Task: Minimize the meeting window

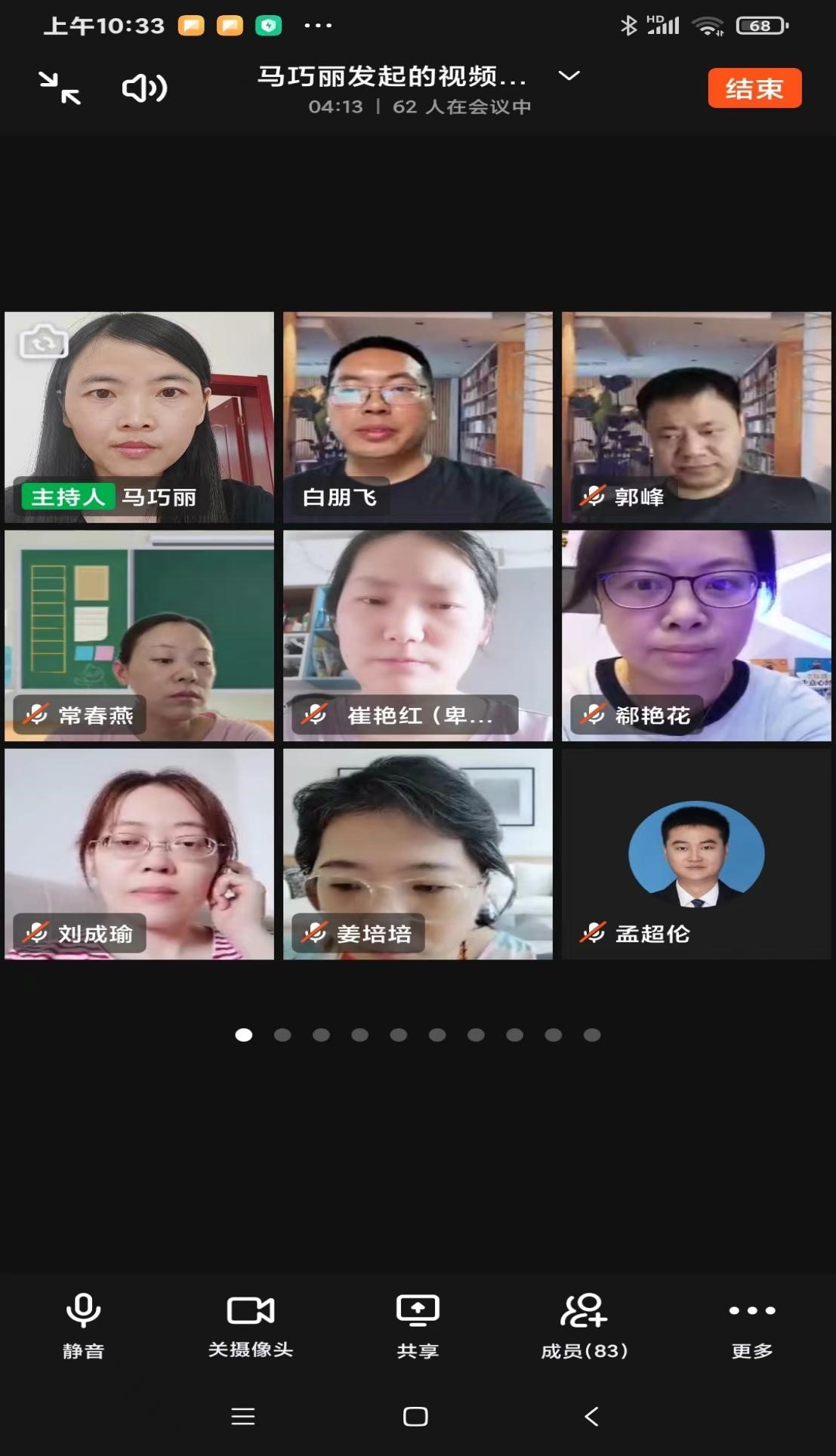Action: [60, 88]
